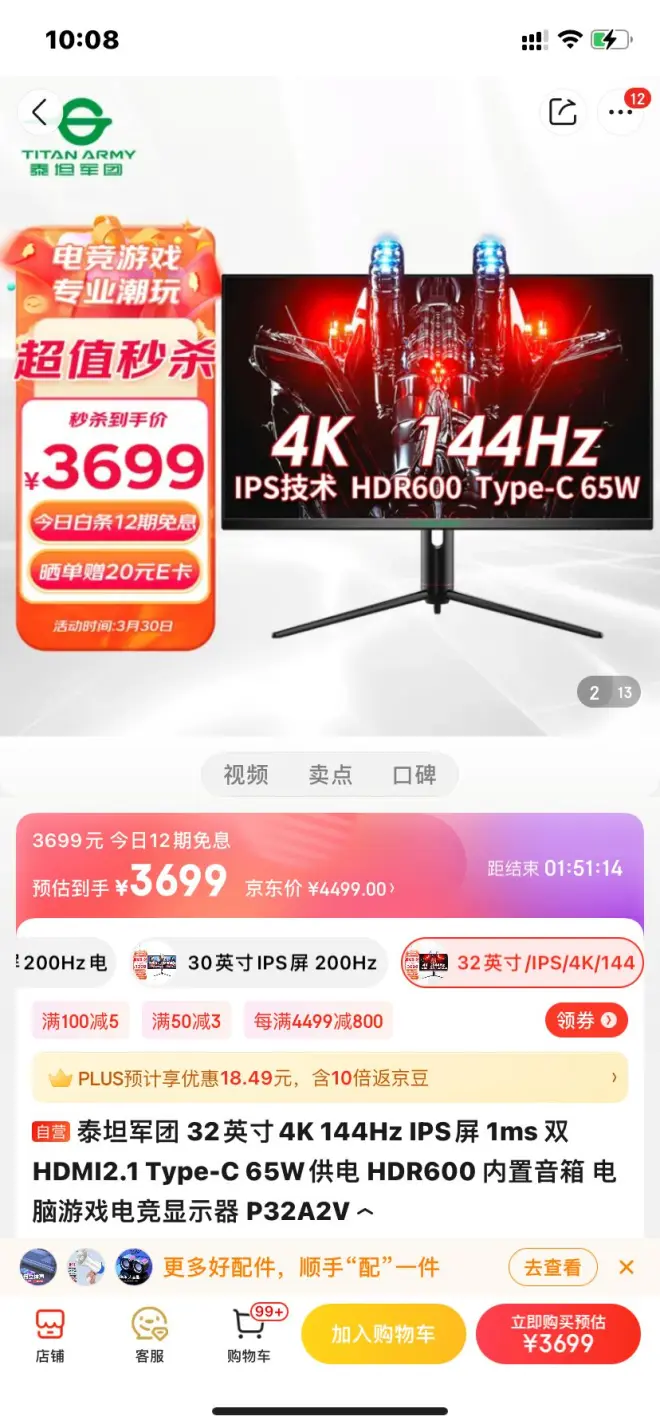Viewport: 660px width, 1428px height.
Task: Dismiss the accessories recommendation banner
Action: [626, 1267]
